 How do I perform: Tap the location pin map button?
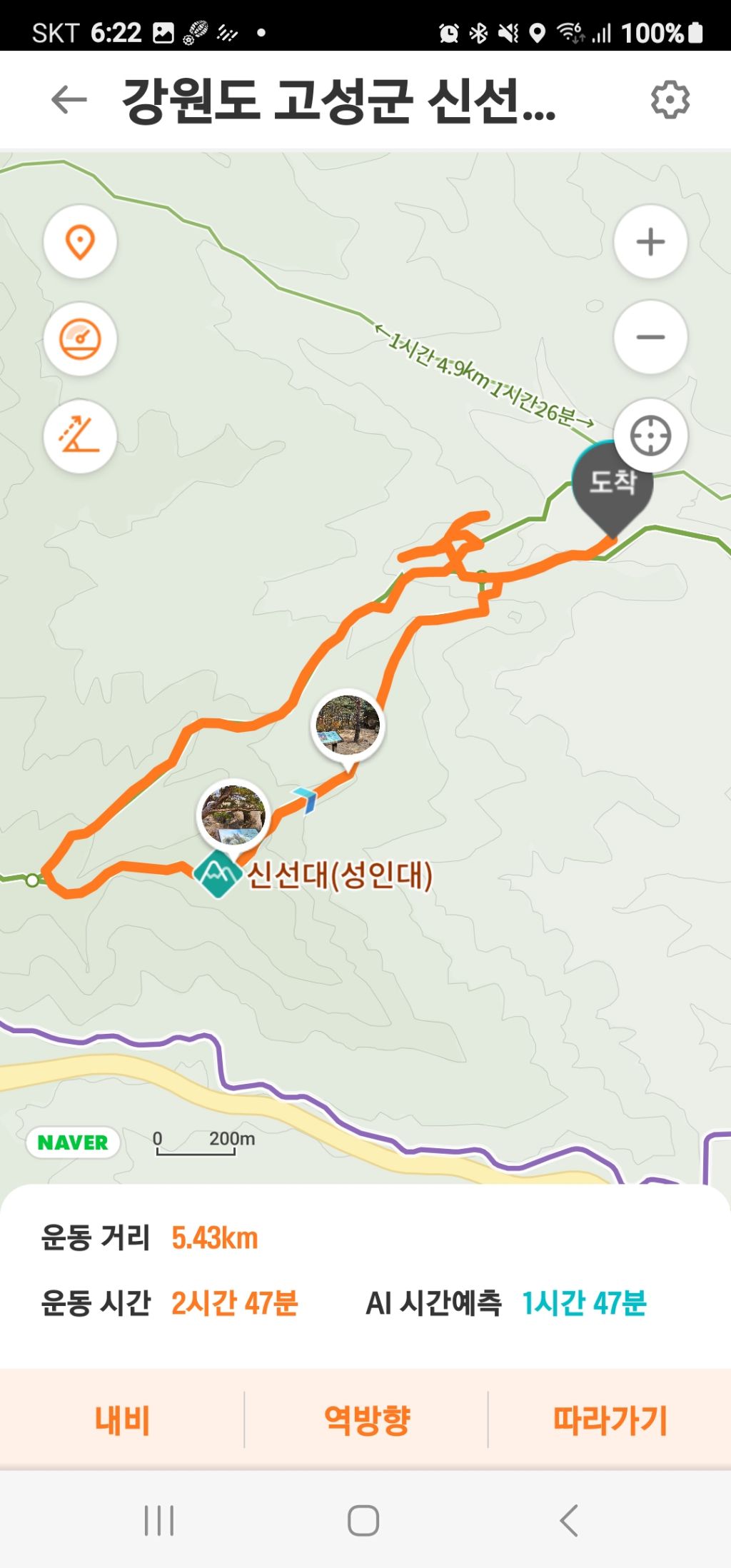click(80, 242)
